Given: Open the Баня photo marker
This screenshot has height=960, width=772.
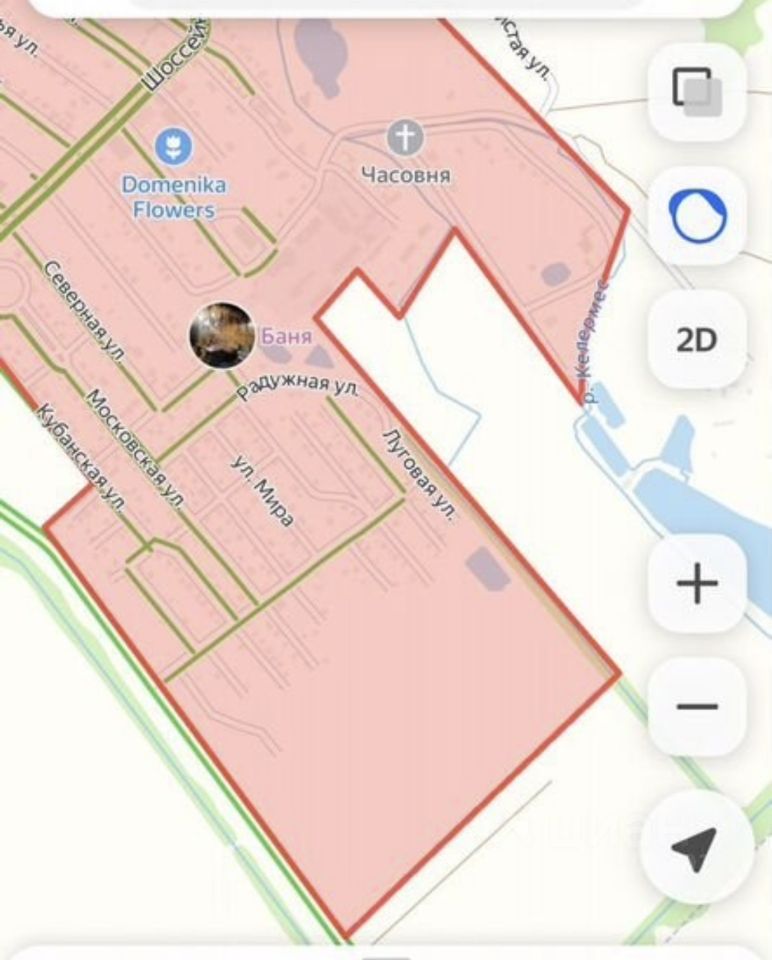Looking at the screenshot, I should tap(221, 335).
